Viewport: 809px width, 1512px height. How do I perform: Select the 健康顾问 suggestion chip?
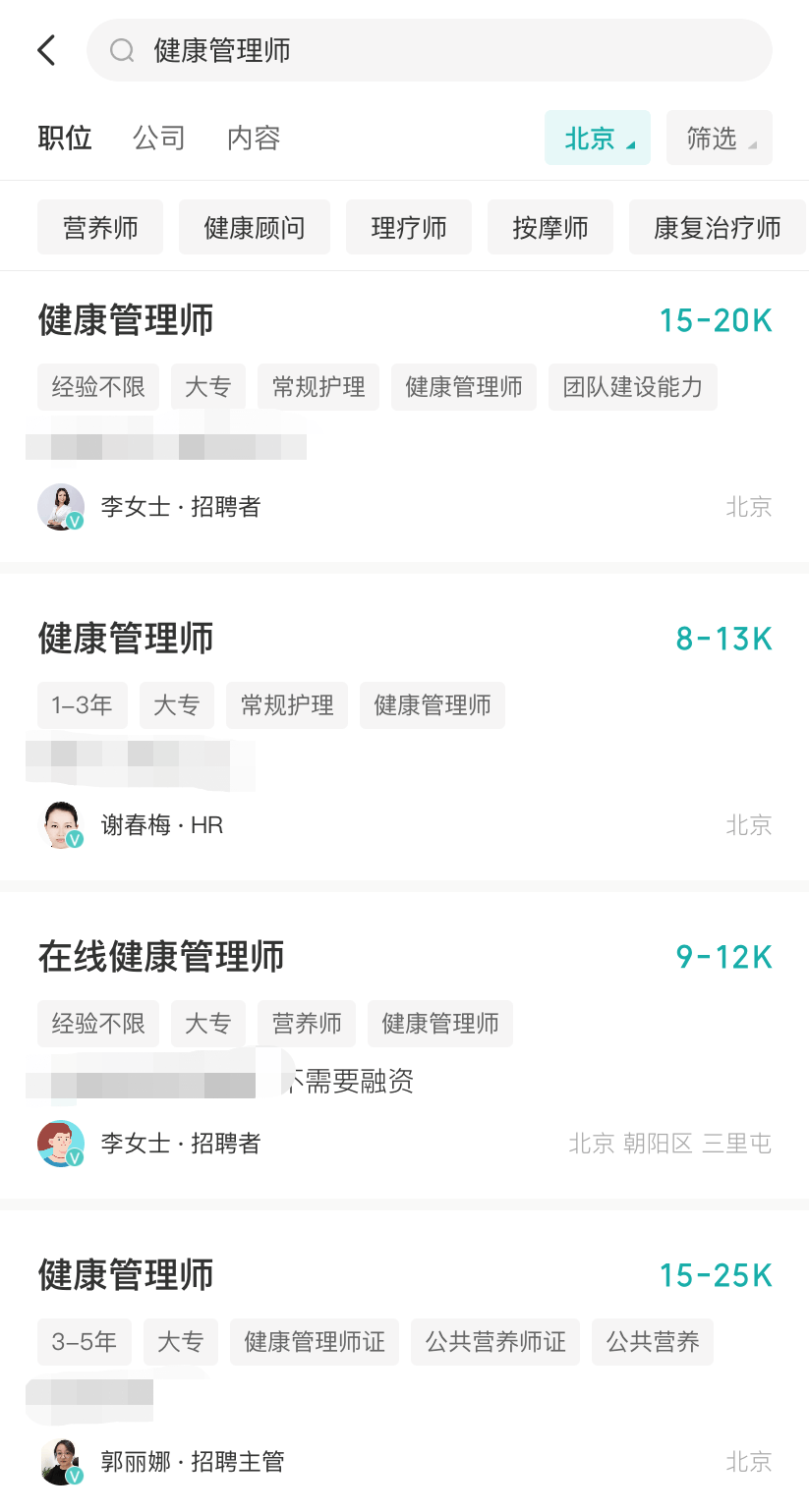click(255, 228)
